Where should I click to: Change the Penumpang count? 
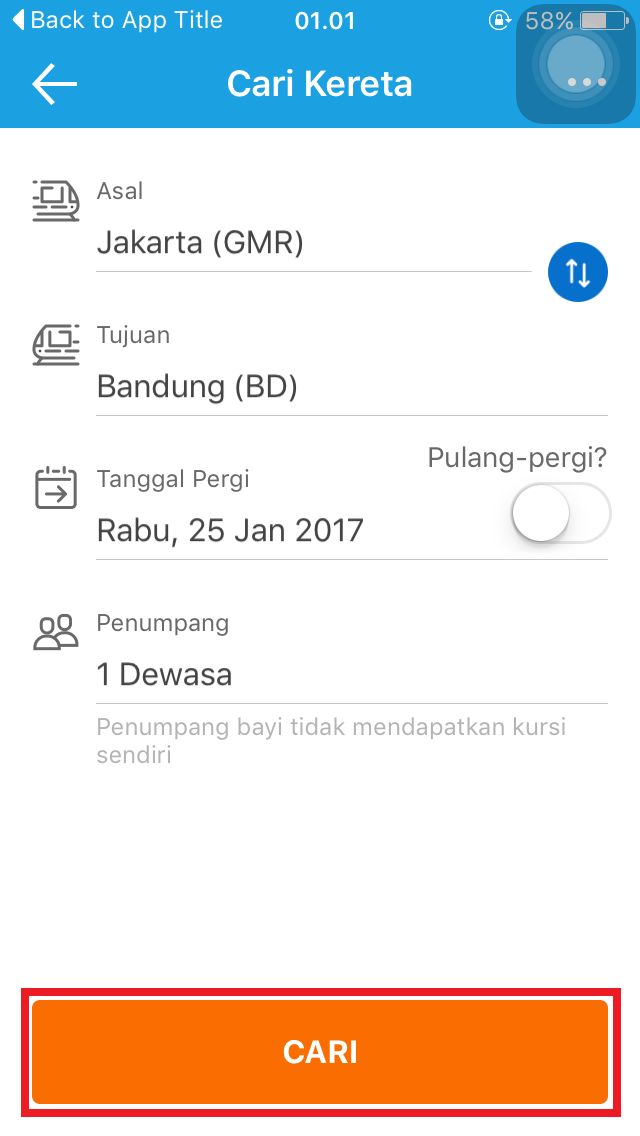(300, 674)
